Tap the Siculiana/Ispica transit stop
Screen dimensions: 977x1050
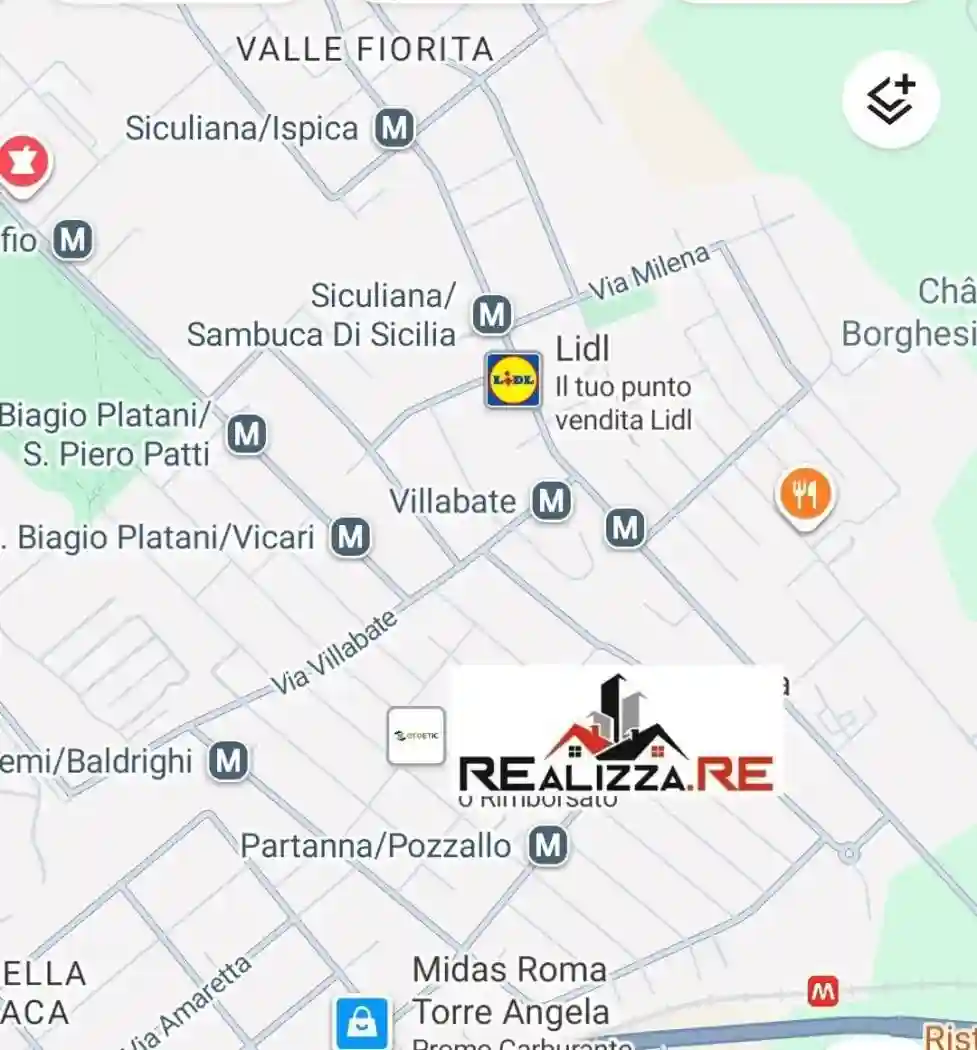click(395, 128)
